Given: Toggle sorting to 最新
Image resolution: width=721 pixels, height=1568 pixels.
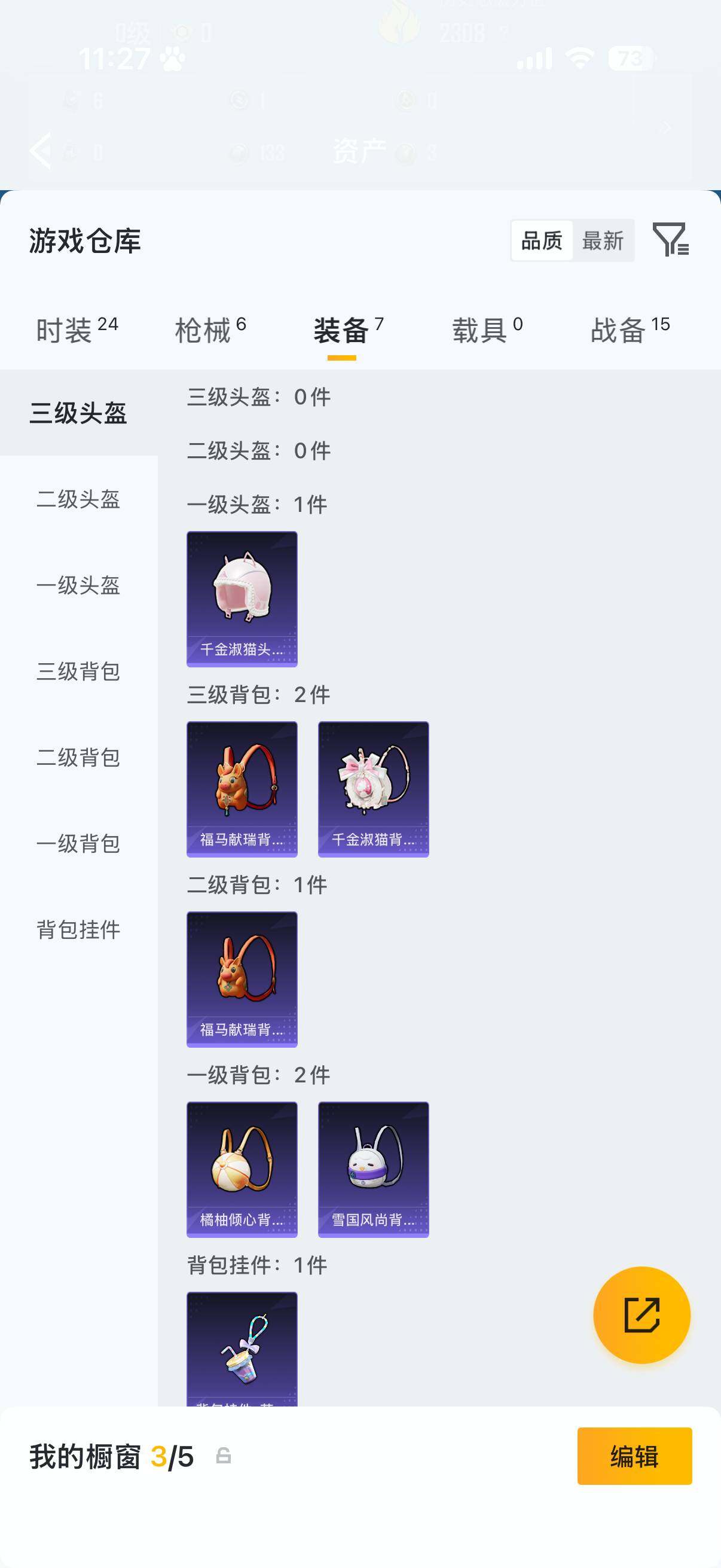Looking at the screenshot, I should (603, 242).
